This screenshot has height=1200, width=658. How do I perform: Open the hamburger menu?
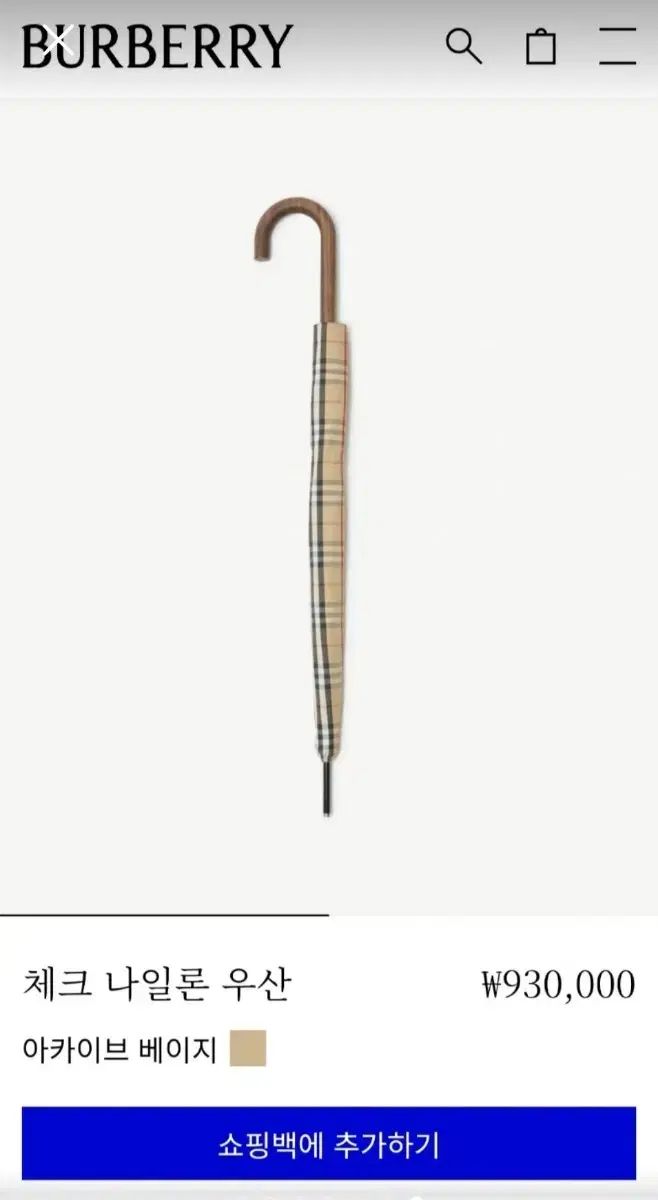tap(617, 46)
